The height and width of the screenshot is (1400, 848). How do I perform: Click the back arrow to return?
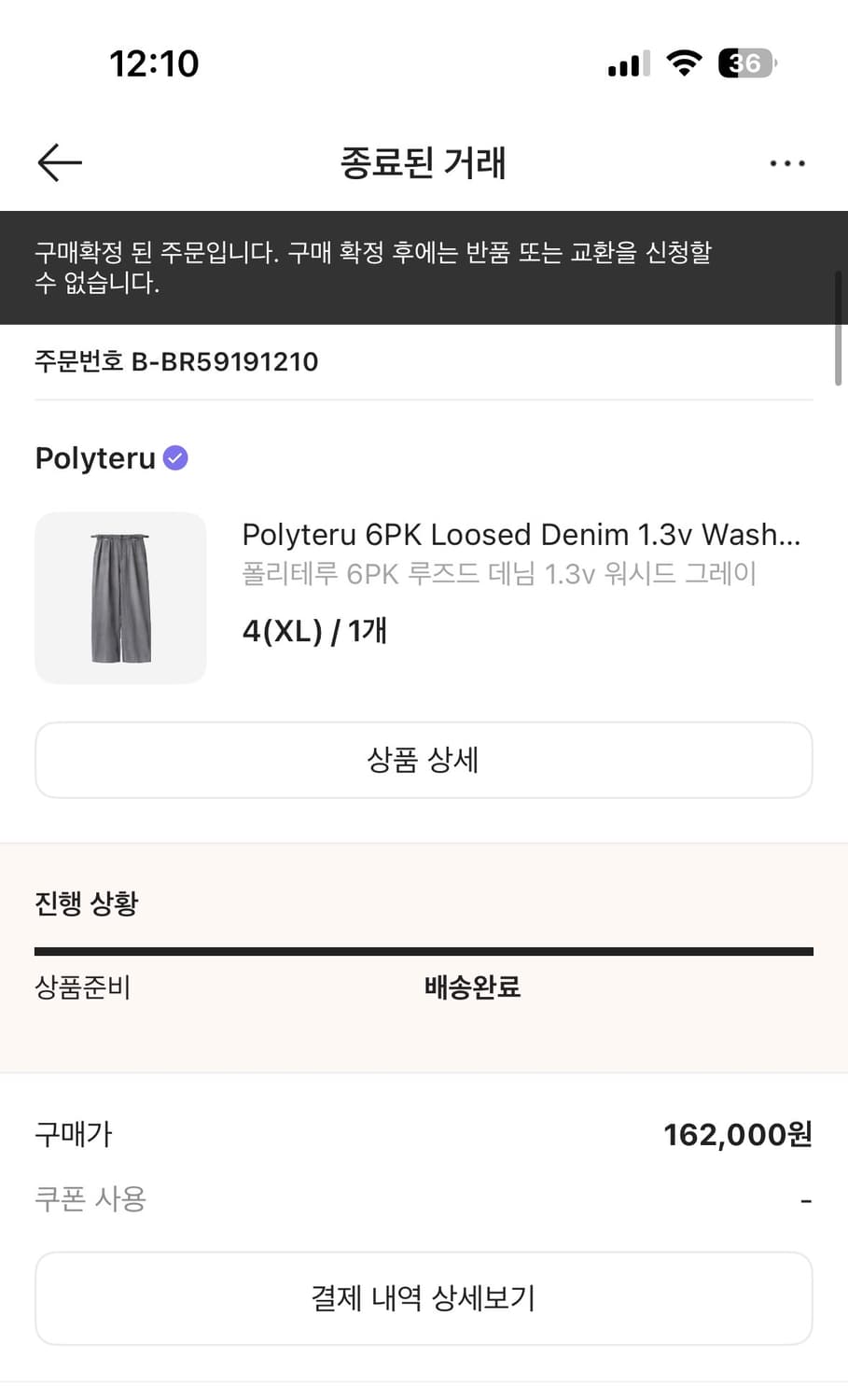click(59, 162)
